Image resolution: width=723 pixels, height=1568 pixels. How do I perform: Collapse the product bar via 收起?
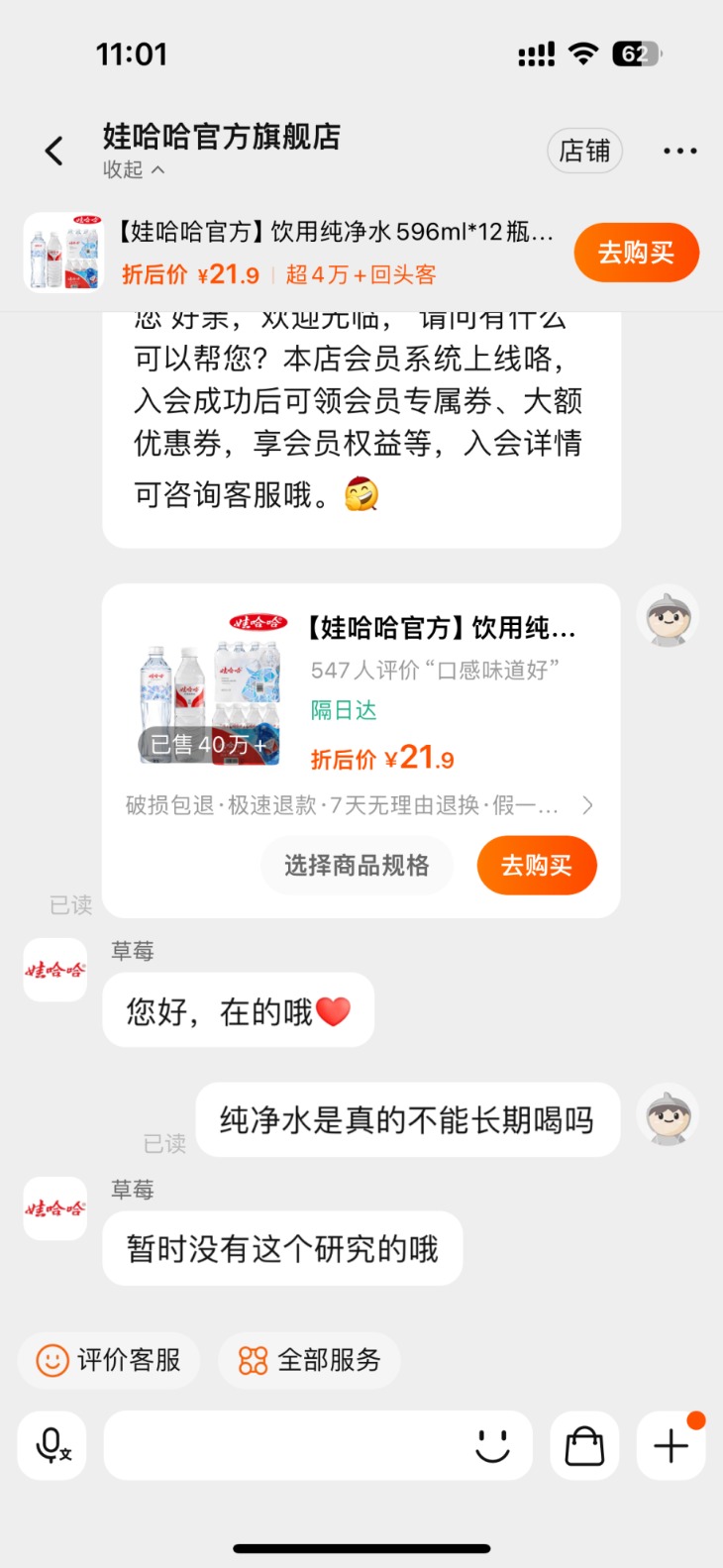click(133, 170)
